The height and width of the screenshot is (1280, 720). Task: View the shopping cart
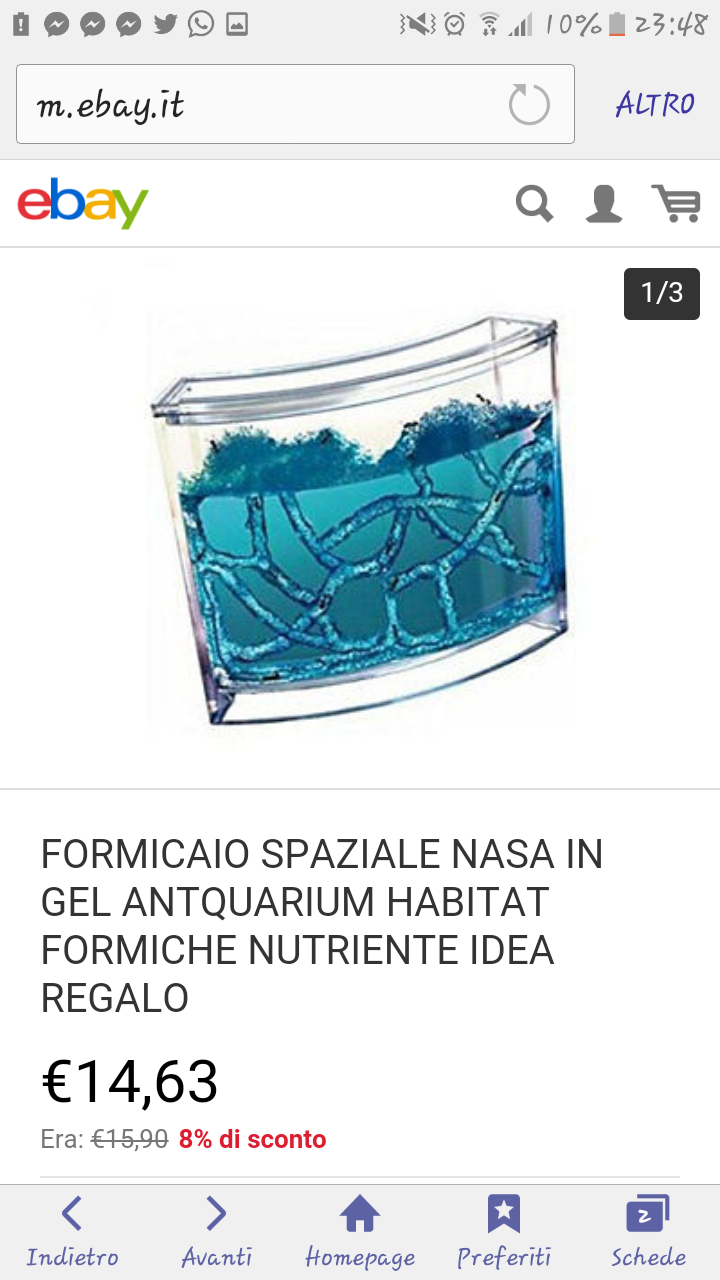click(x=676, y=203)
